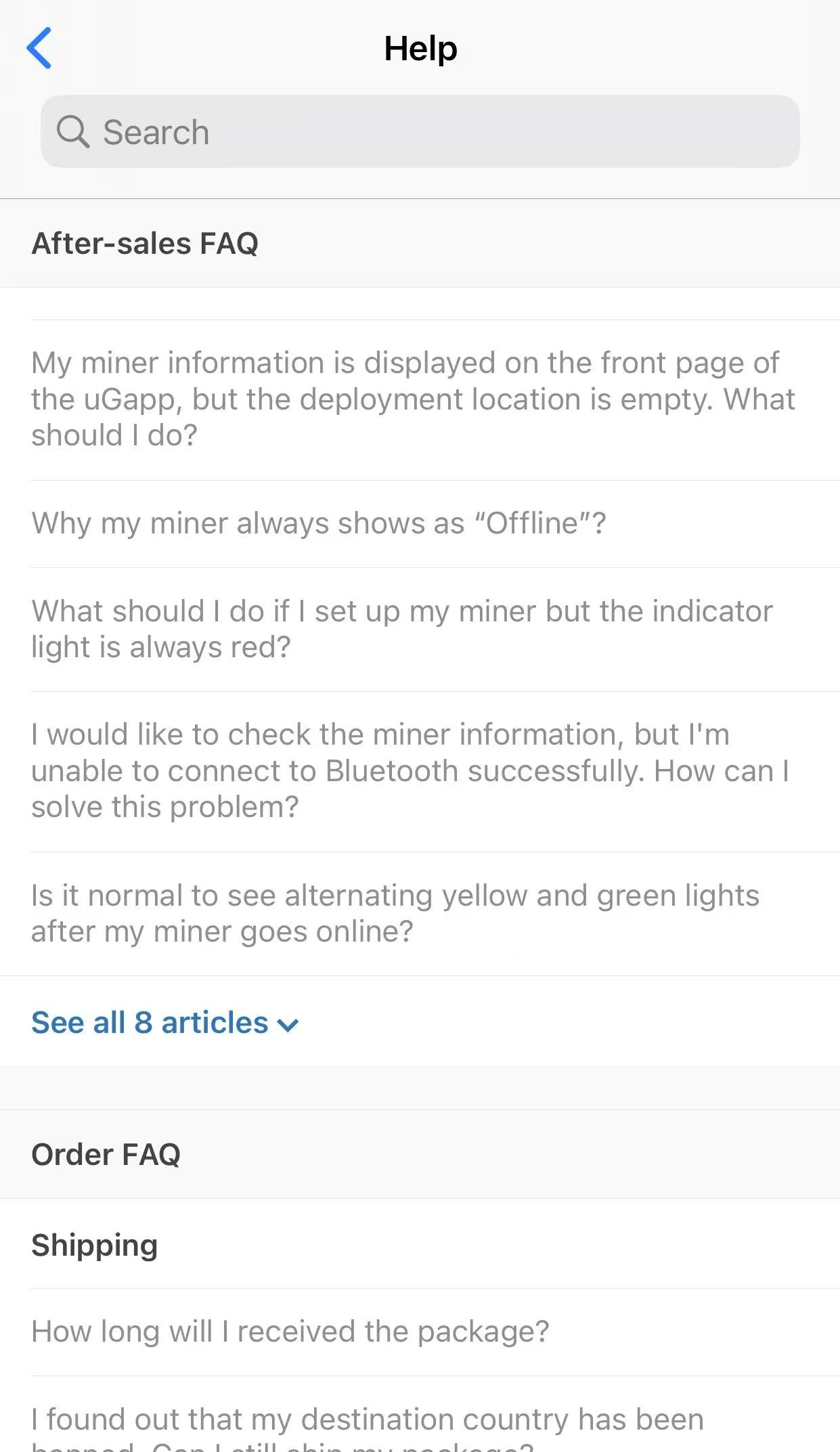Open the article about indicator light always red

click(420, 629)
